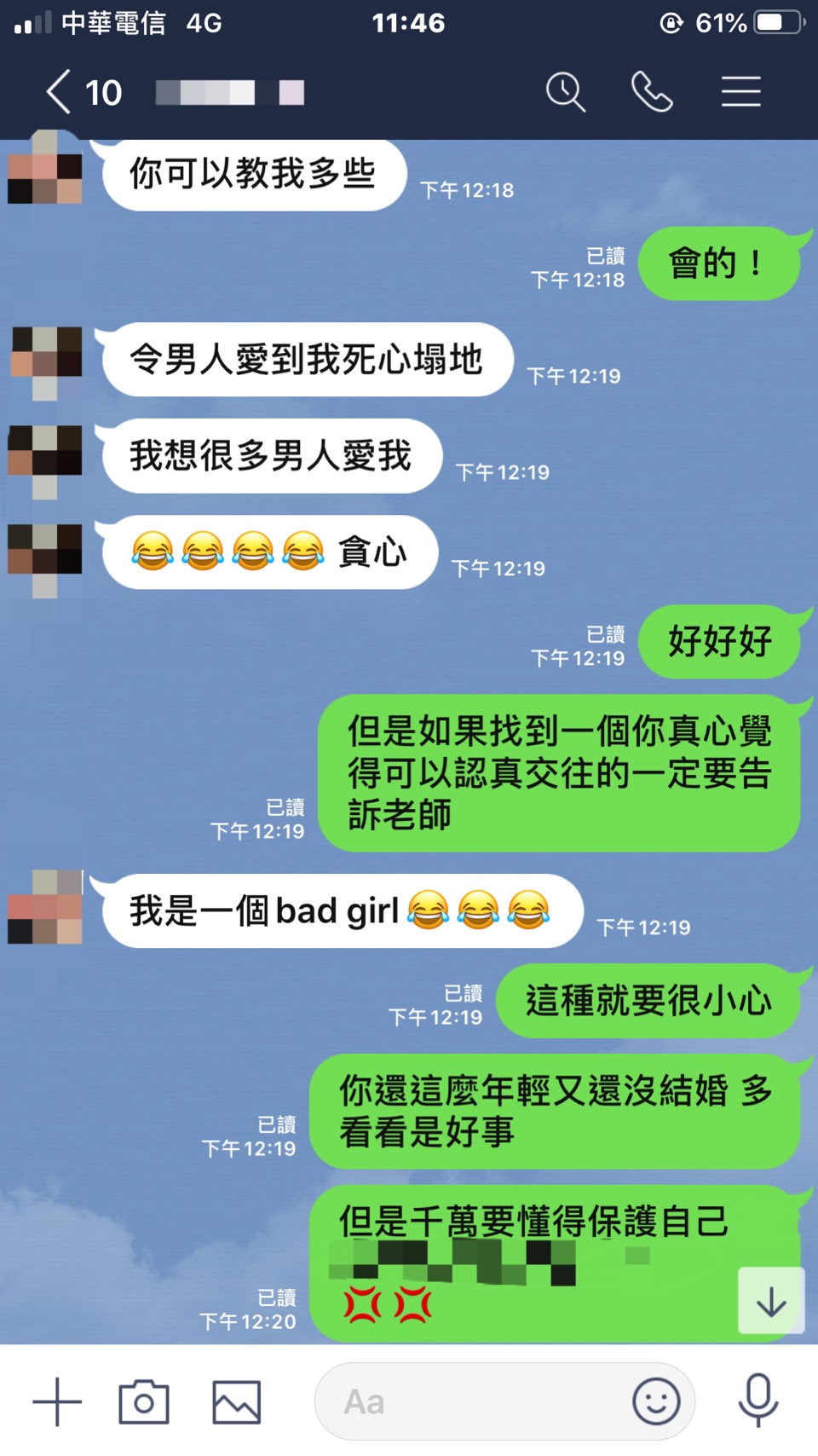Search within this conversation
Screen dimensions: 818x1456
565,92
